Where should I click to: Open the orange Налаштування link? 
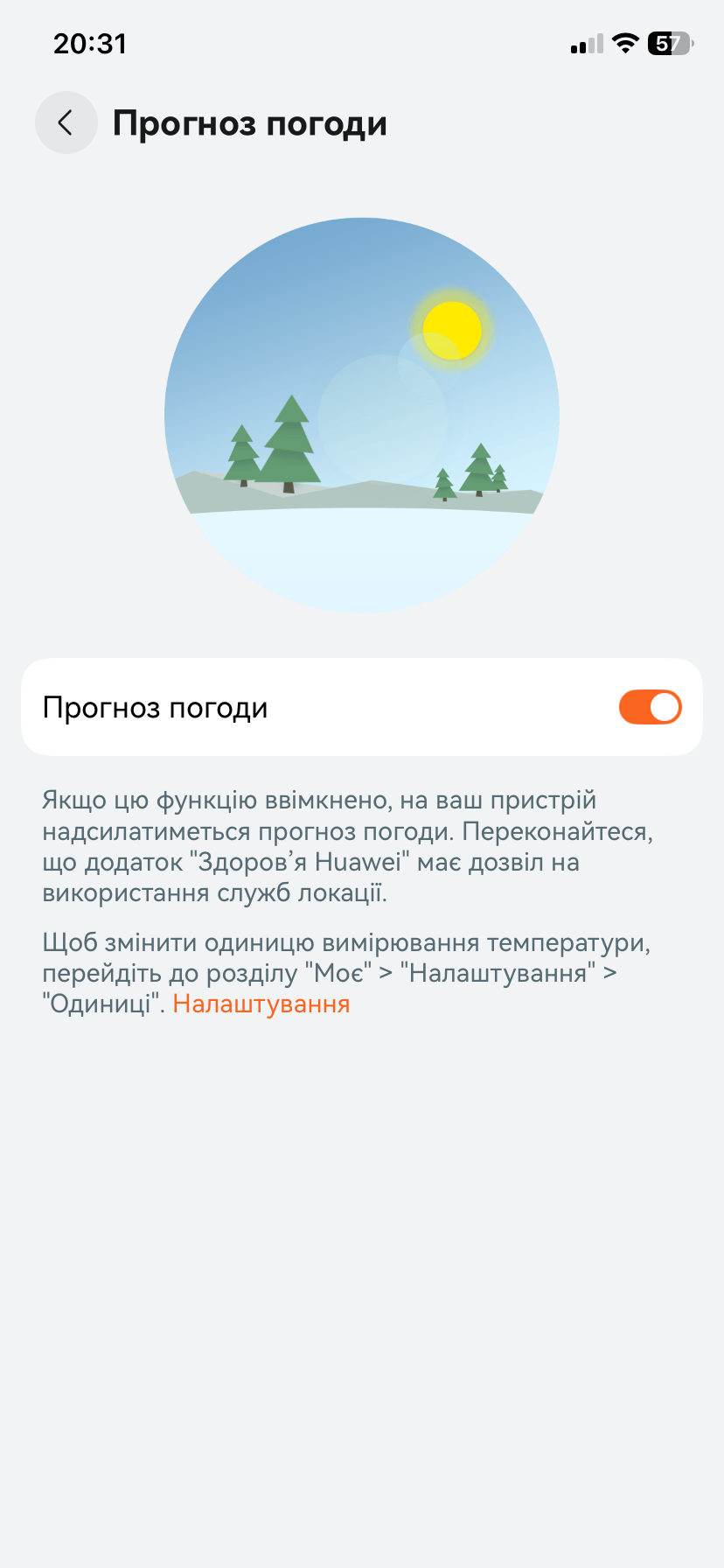pos(261,1004)
